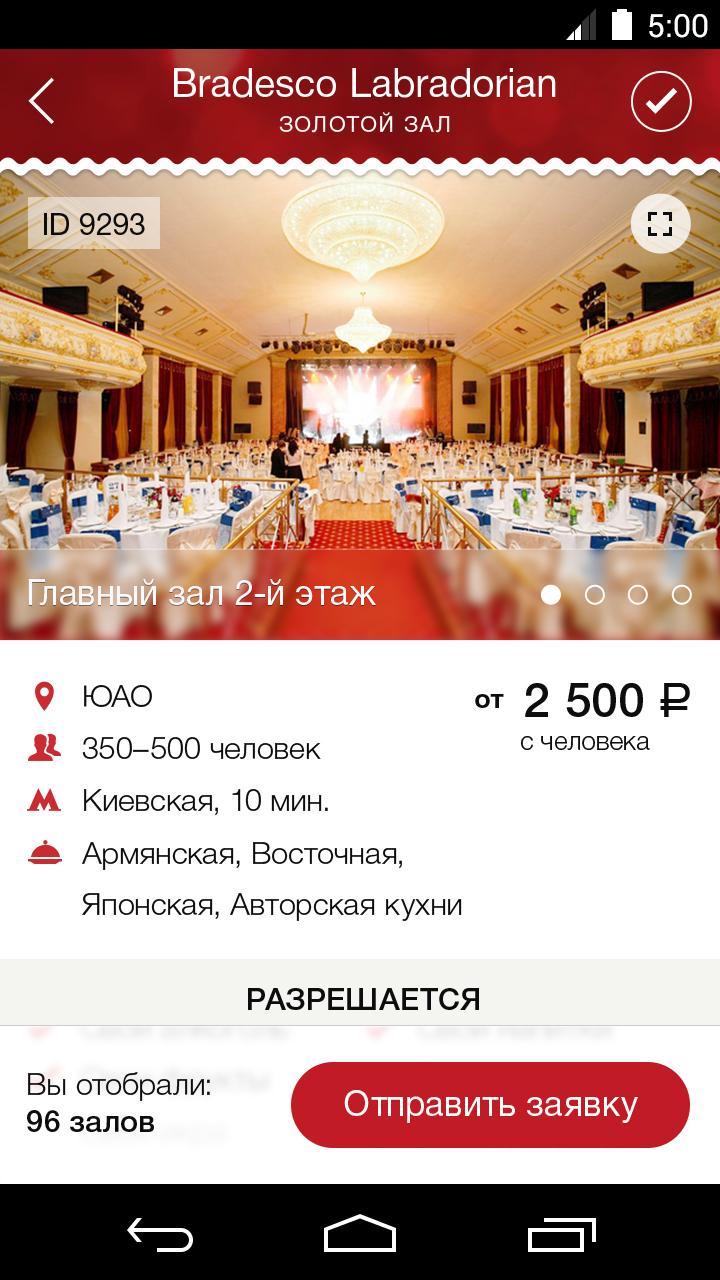The image size is (720, 1280).
Task: Tap the system back button
Action: click(160, 1233)
